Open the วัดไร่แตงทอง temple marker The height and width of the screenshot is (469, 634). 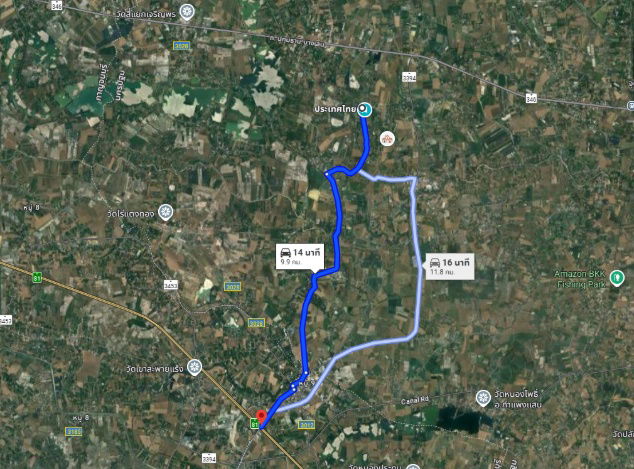coord(166,212)
